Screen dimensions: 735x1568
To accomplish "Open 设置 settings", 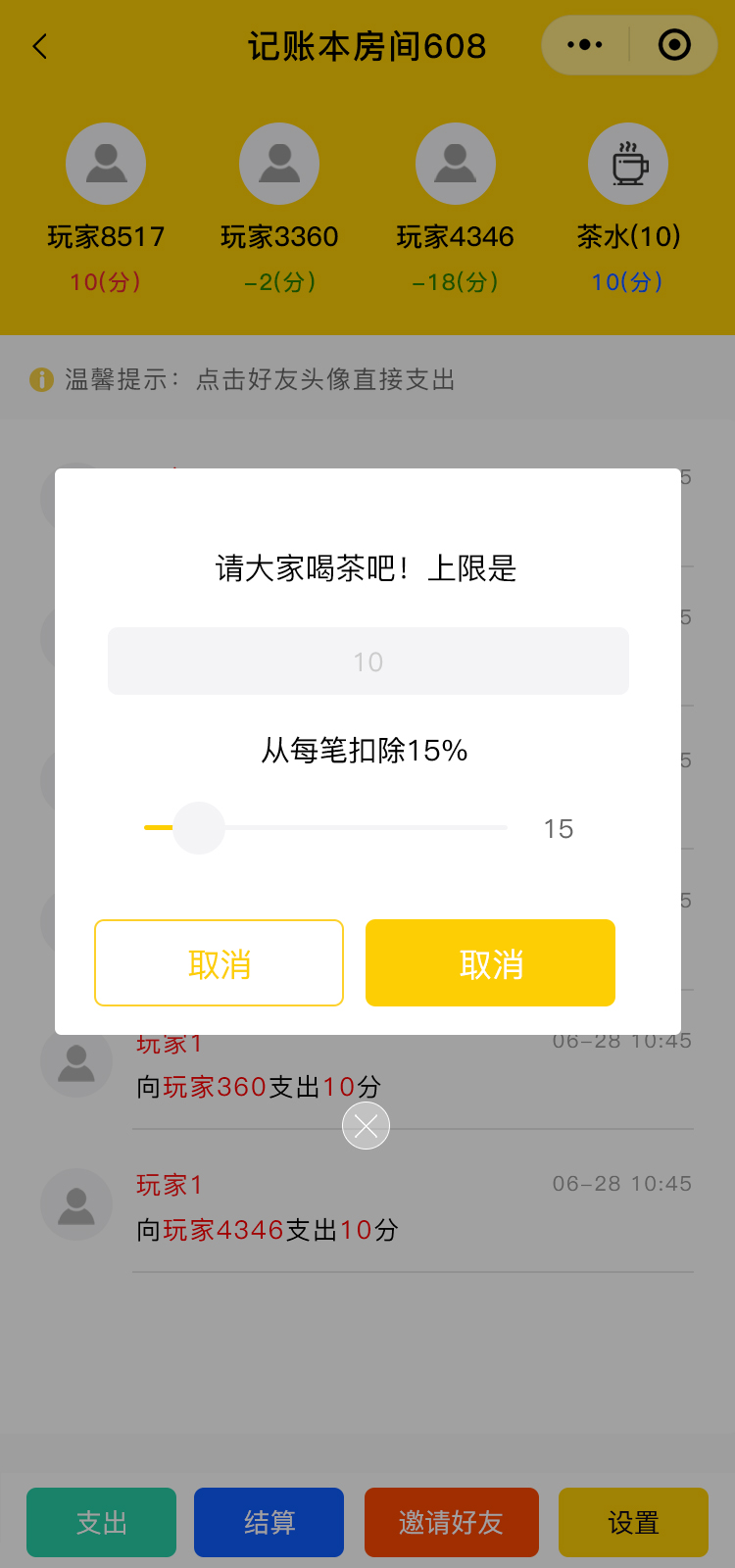I will click(633, 1522).
